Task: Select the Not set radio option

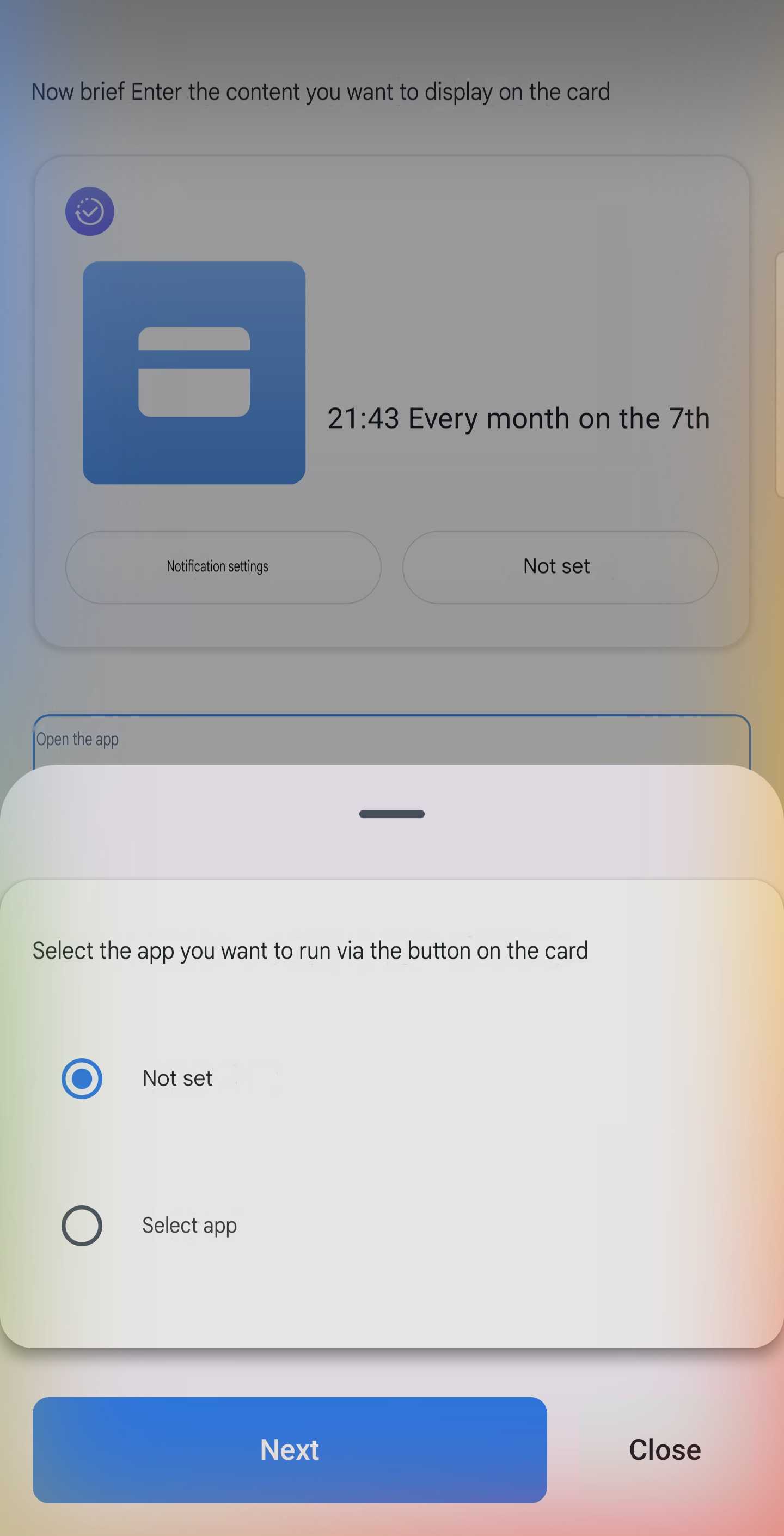Action: click(x=82, y=1078)
